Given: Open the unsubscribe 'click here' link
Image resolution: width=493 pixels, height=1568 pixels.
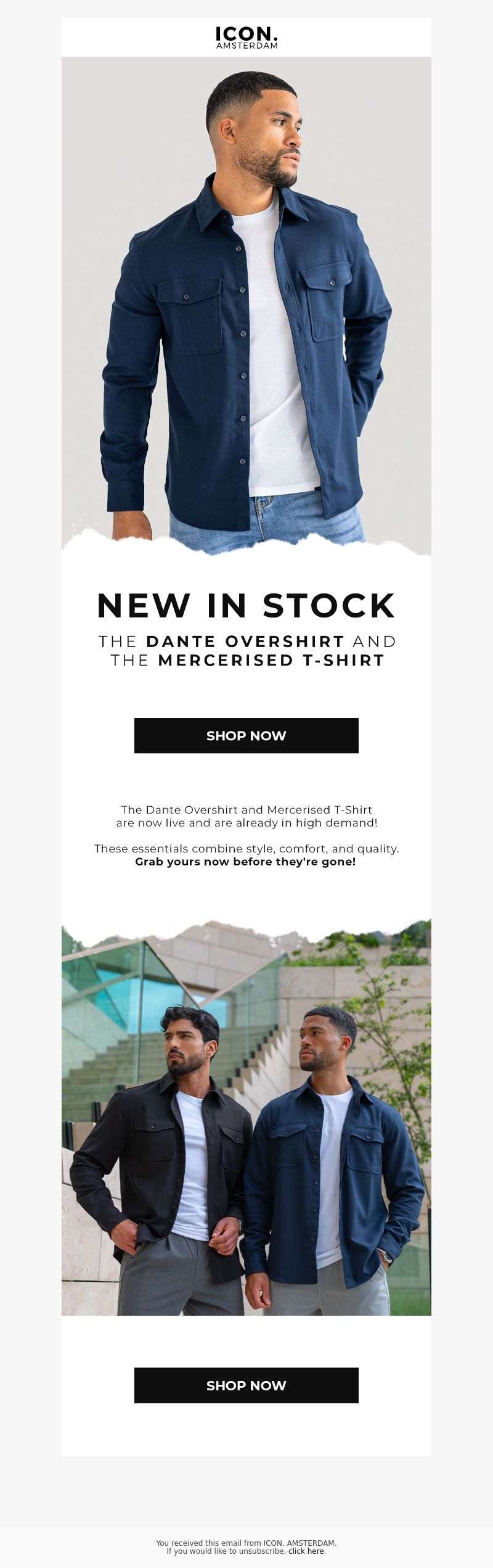Looking at the screenshot, I should point(306,1551).
